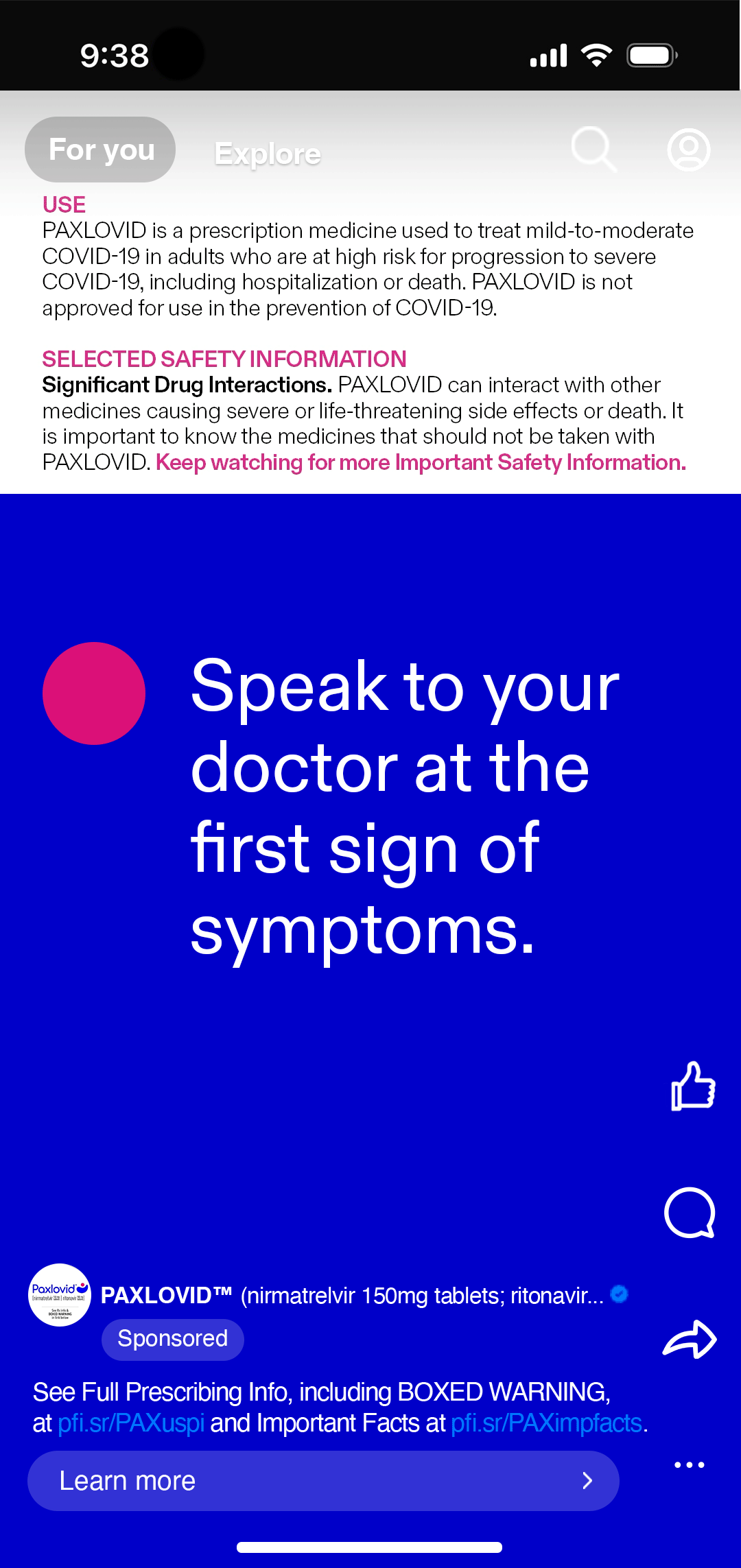Open the search icon
The height and width of the screenshot is (1568, 741).
coord(593,149)
